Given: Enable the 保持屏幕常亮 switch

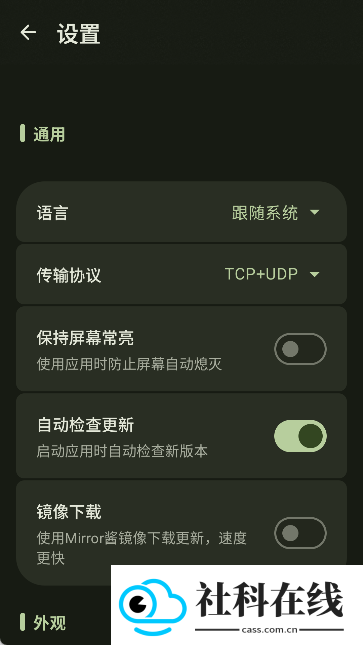Looking at the screenshot, I should point(300,349).
